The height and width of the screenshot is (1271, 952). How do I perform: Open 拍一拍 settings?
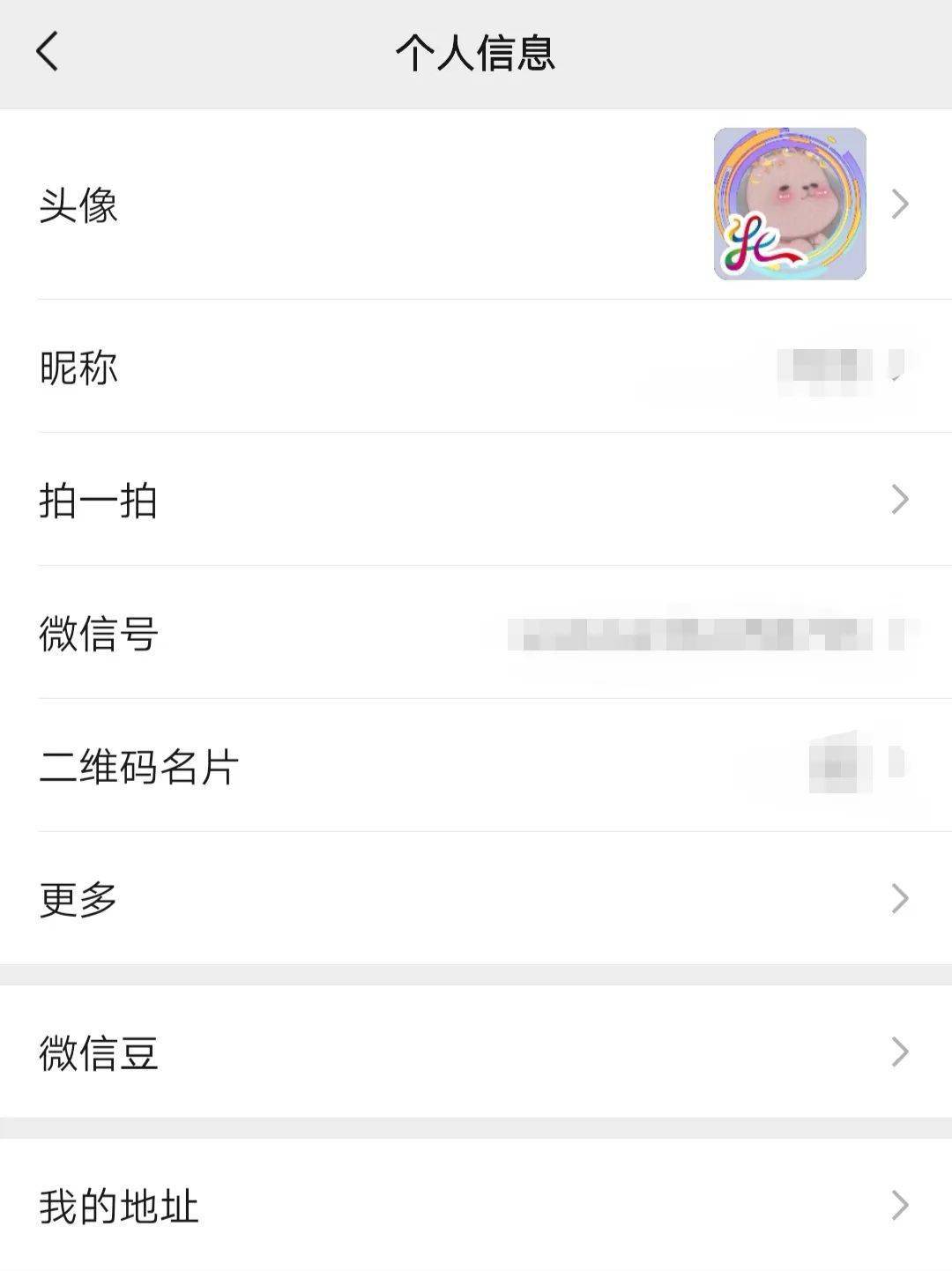coord(476,500)
